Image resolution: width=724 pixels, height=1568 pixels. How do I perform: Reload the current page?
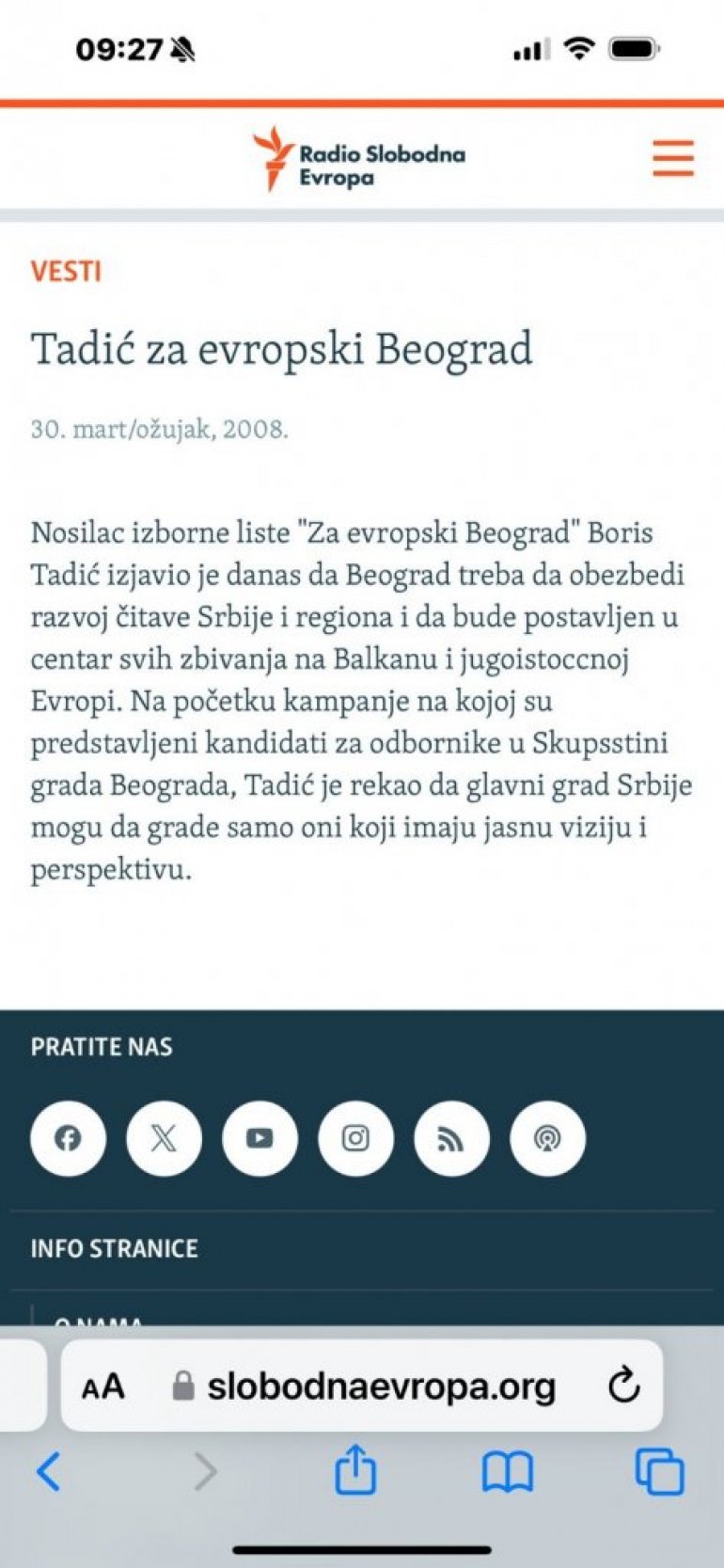(x=623, y=1386)
